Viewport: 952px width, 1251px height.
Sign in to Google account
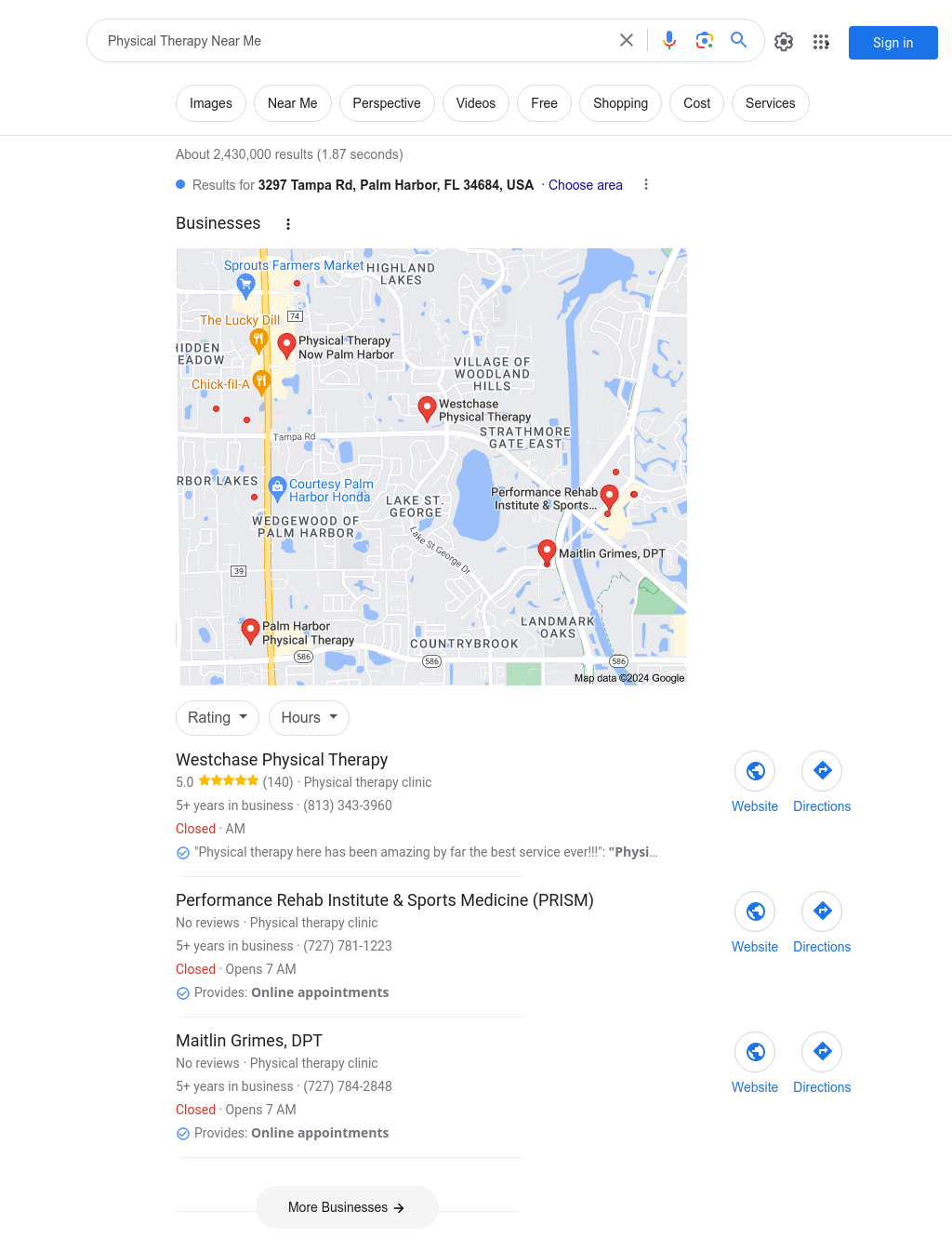point(892,43)
